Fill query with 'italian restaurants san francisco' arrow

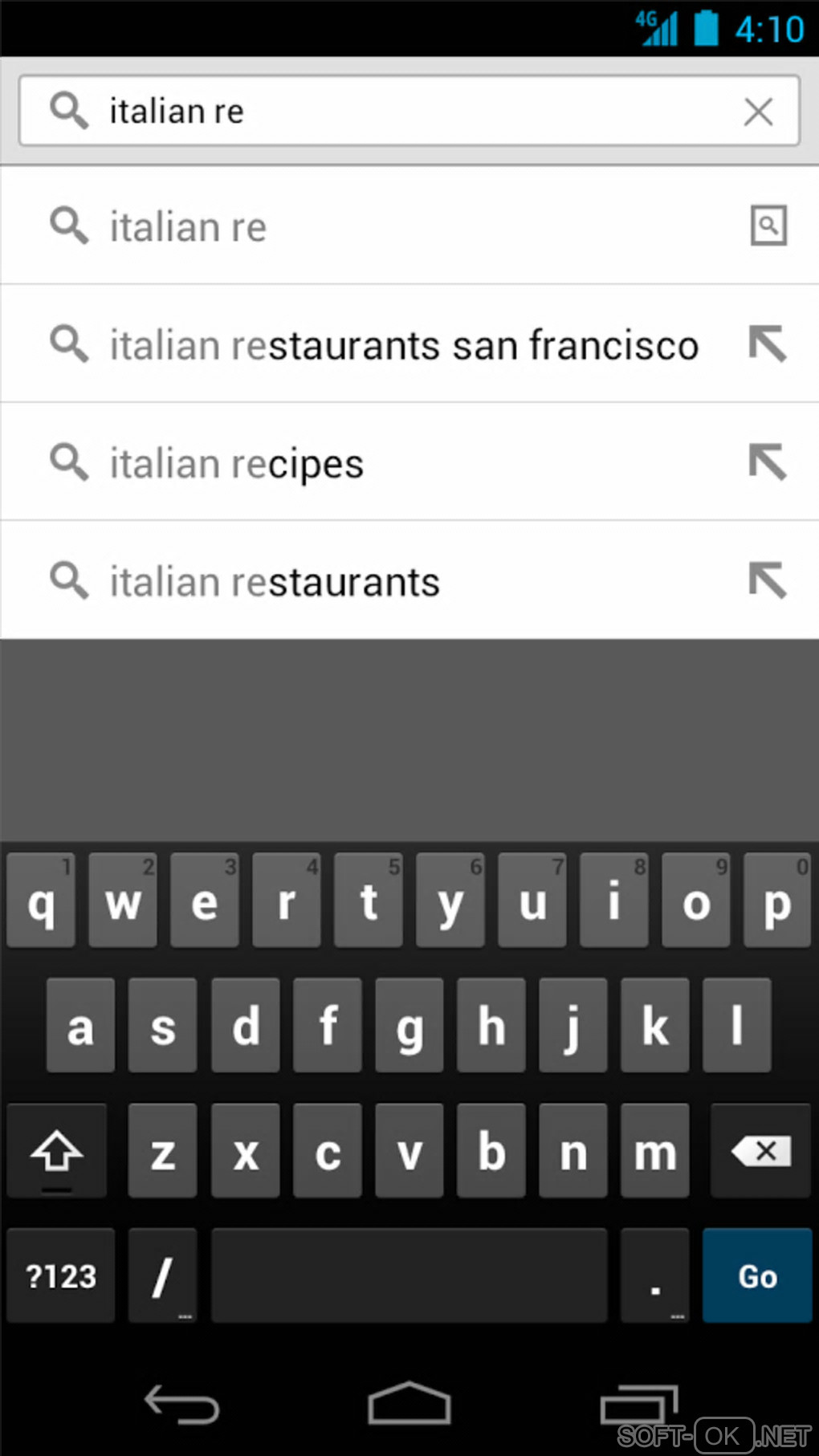[x=767, y=344]
